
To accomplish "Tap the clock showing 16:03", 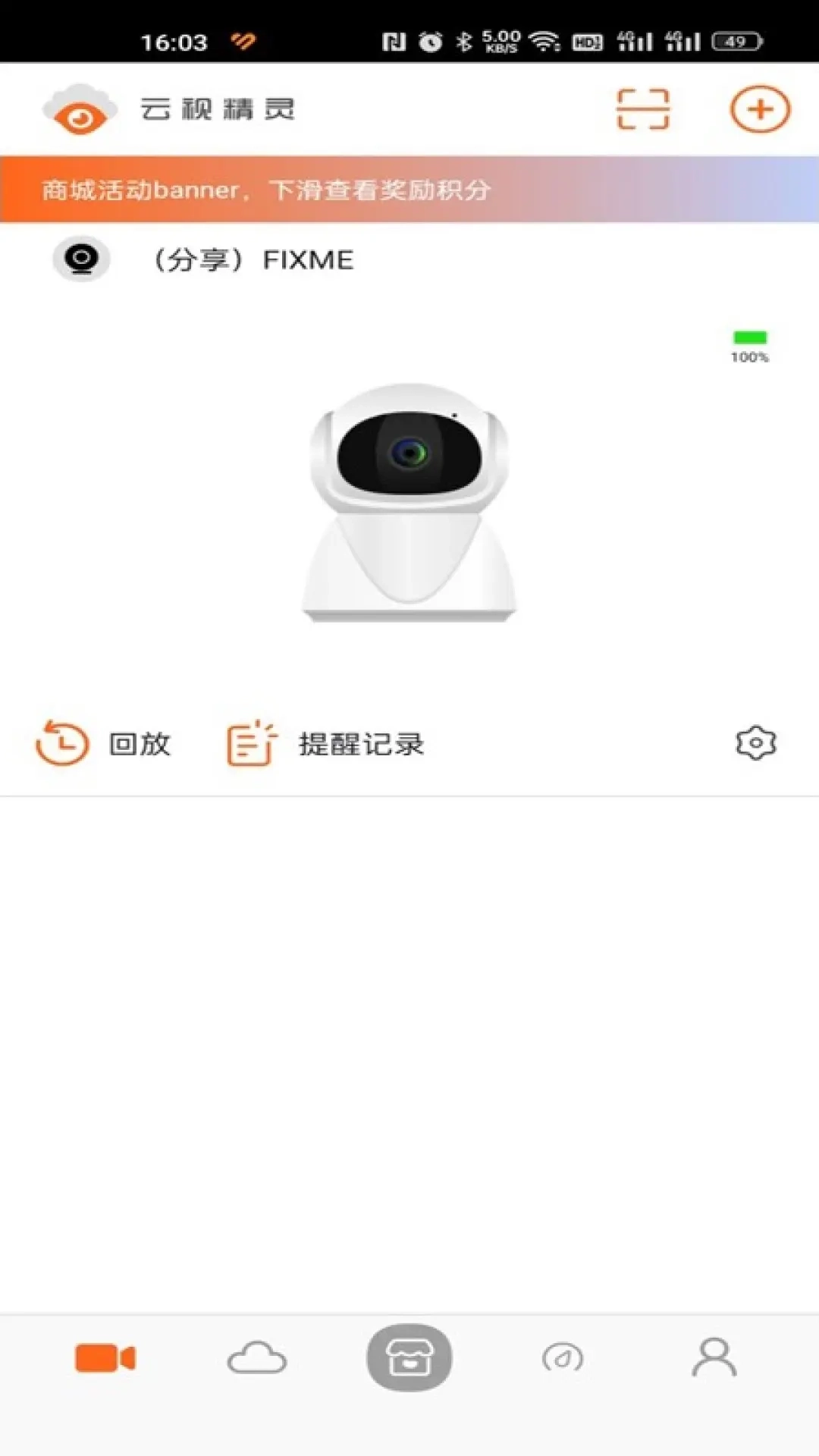I will pyautogui.click(x=173, y=42).
